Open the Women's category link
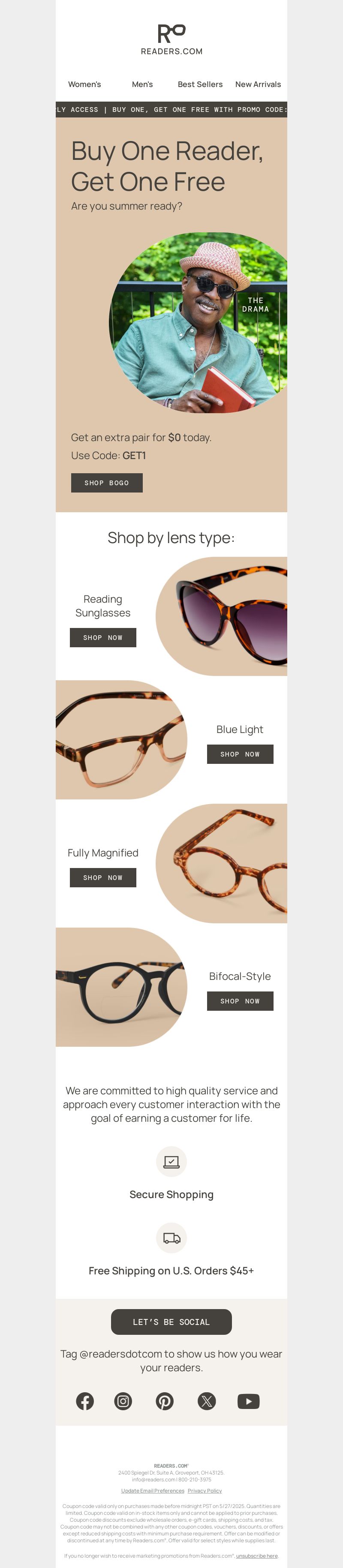Image resolution: width=343 pixels, height=1568 pixels. click(x=84, y=84)
